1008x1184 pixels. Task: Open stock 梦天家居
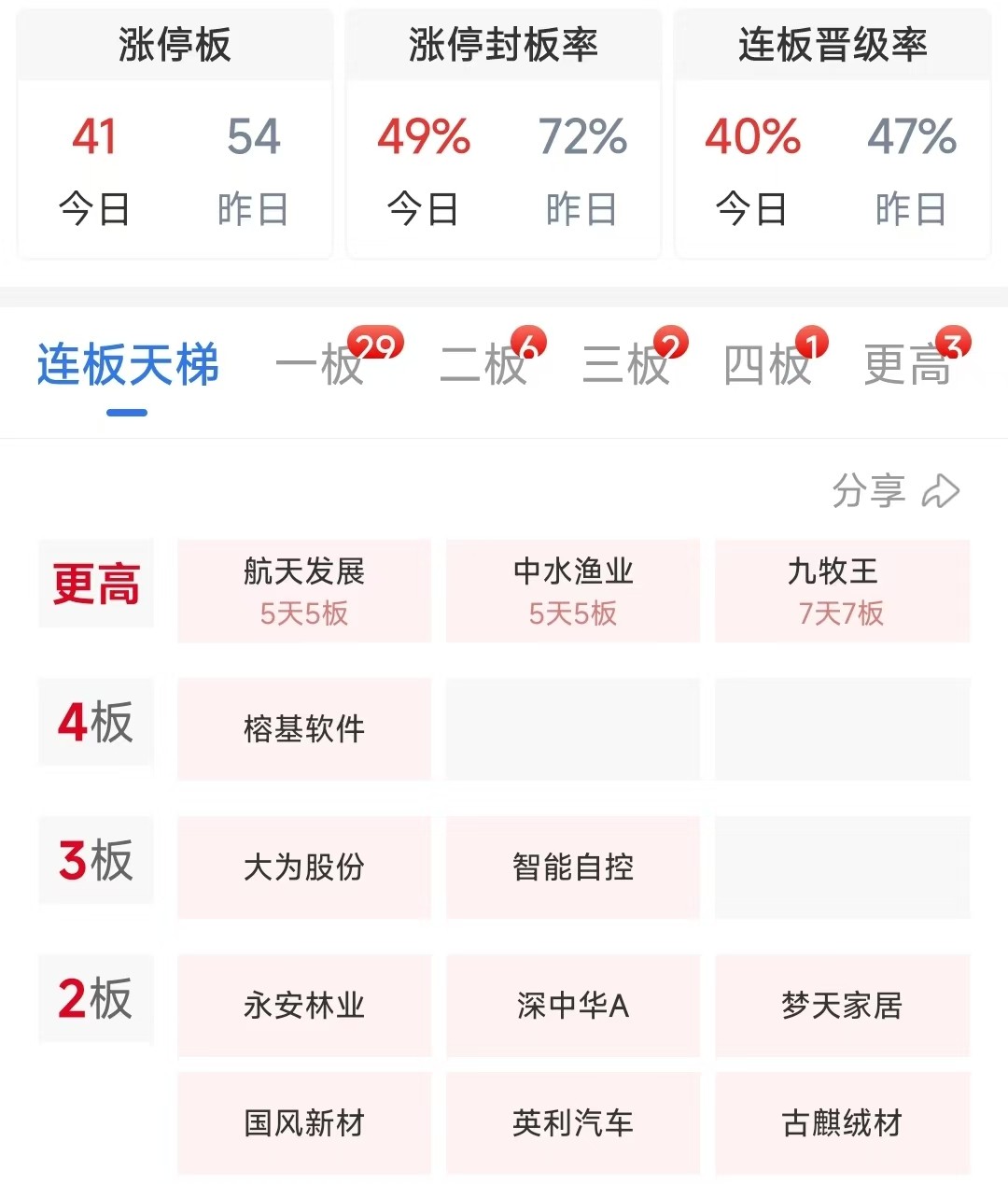(842, 1006)
